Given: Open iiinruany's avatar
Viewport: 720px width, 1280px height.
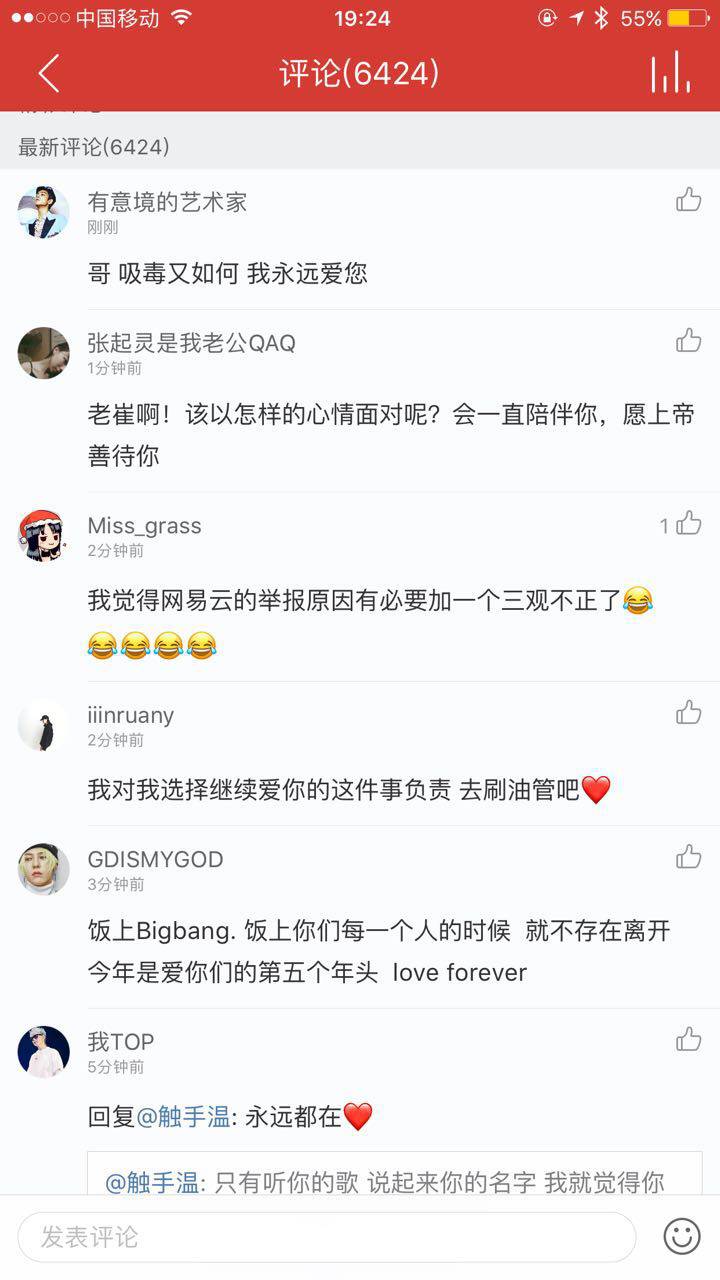Looking at the screenshot, I should tap(44, 725).
